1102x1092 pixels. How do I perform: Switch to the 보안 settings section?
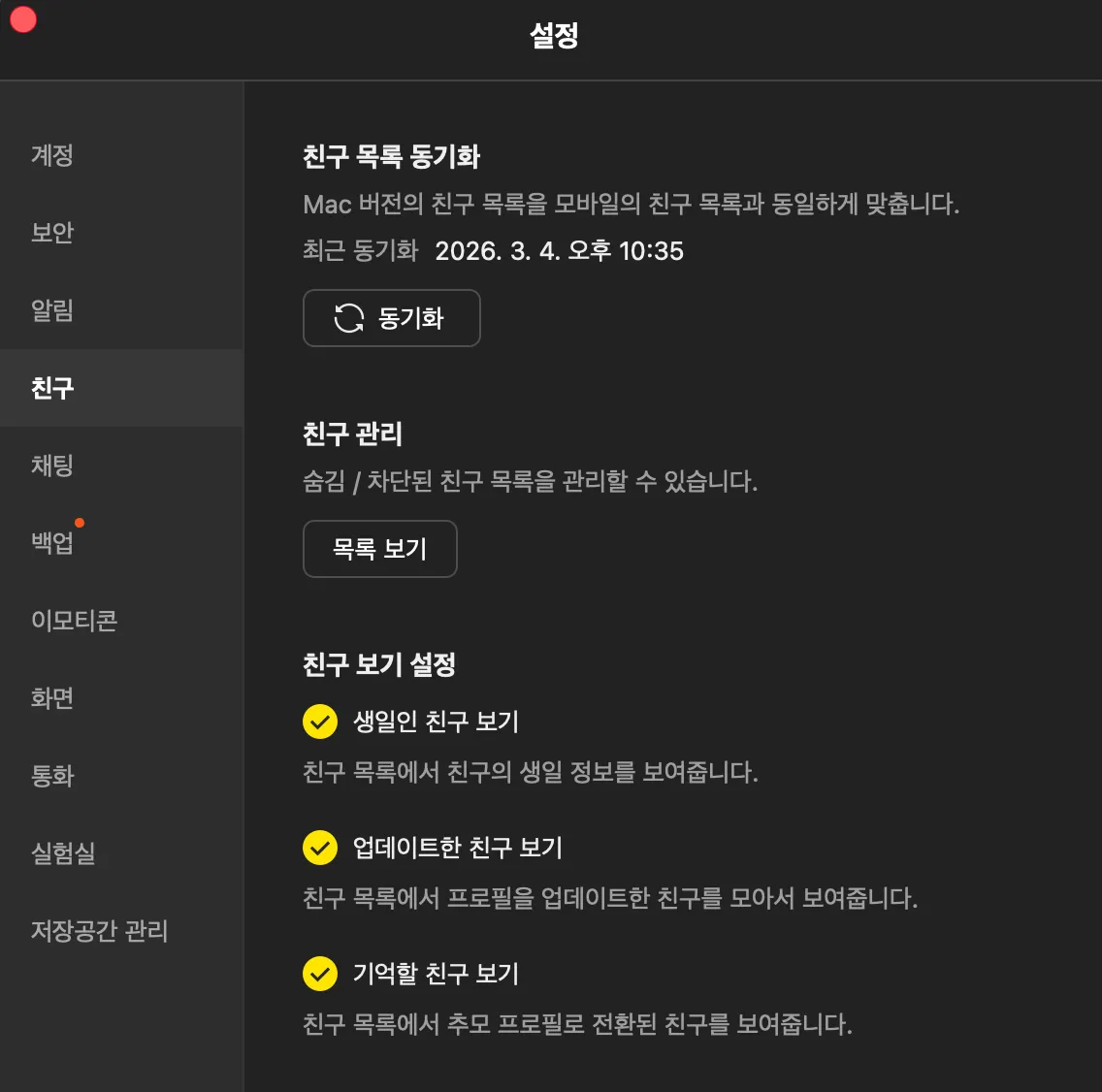click(52, 233)
